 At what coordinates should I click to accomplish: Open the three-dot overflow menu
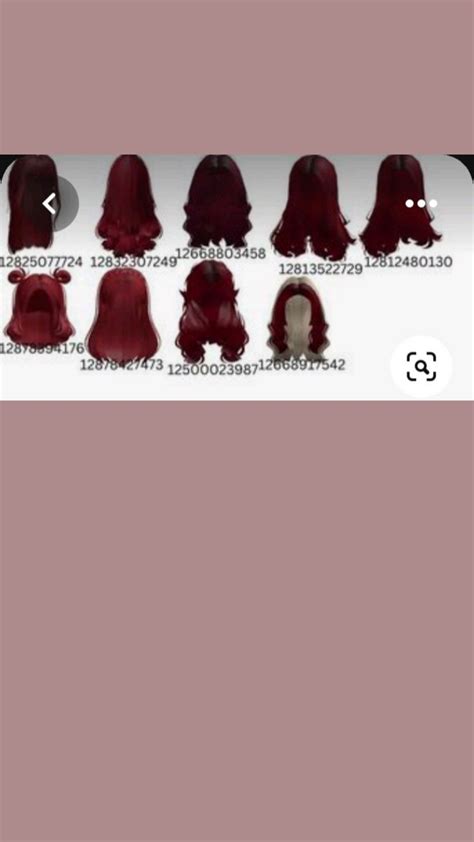click(421, 204)
